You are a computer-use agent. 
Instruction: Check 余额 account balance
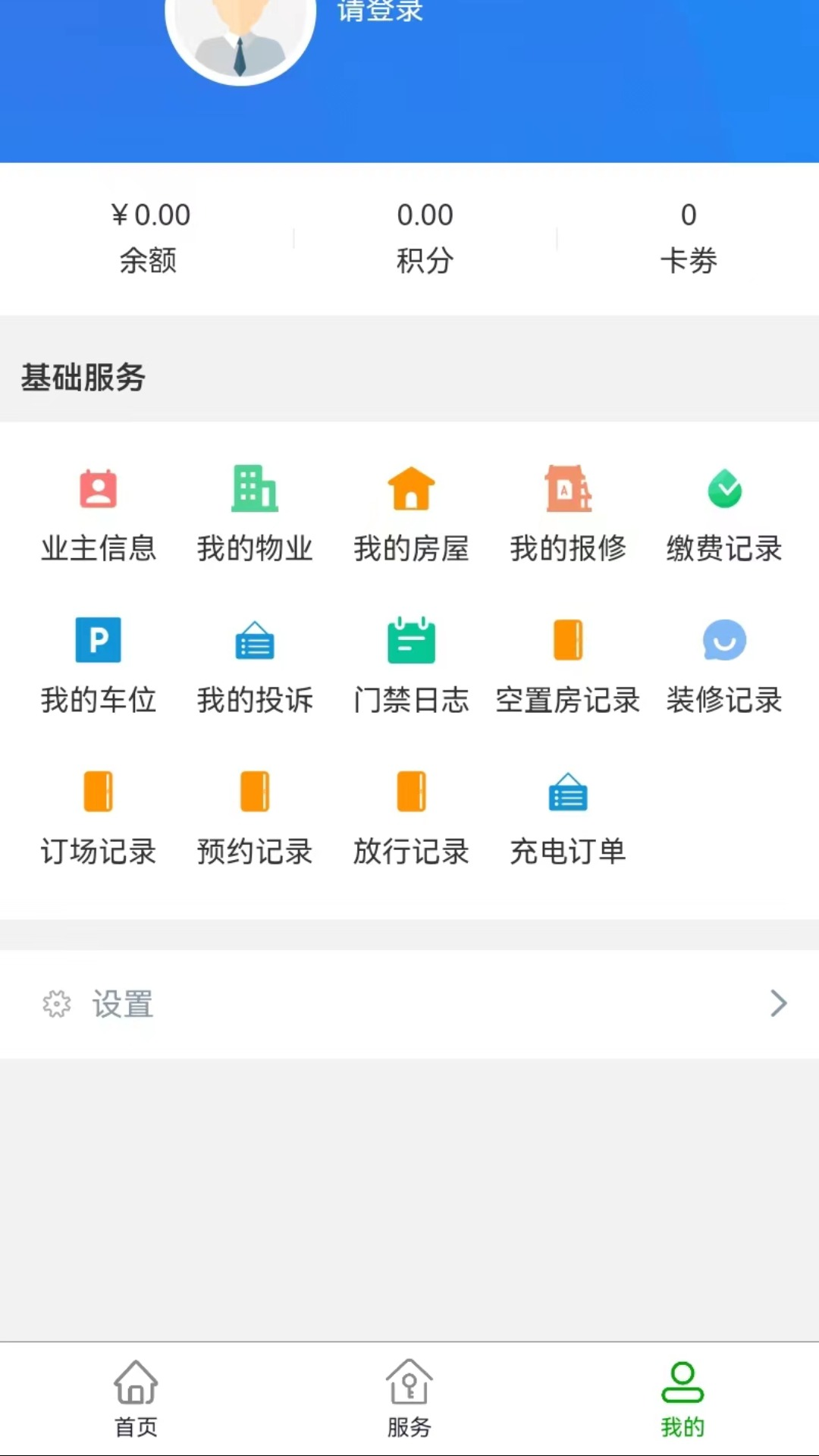tap(149, 237)
